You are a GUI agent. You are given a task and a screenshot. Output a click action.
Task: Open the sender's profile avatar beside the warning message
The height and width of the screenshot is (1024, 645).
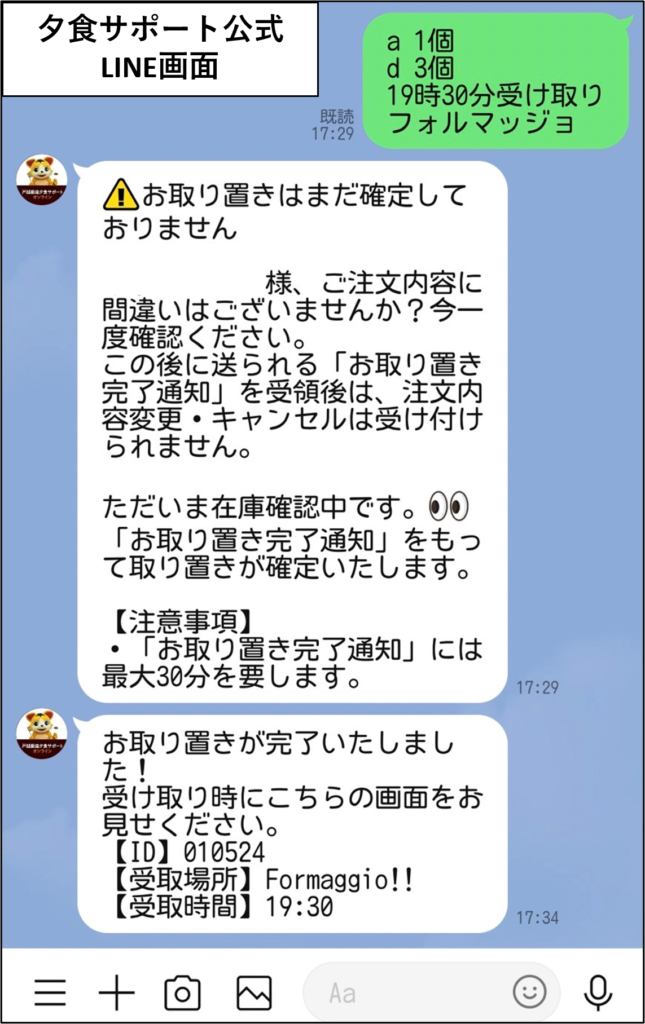[42, 180]
